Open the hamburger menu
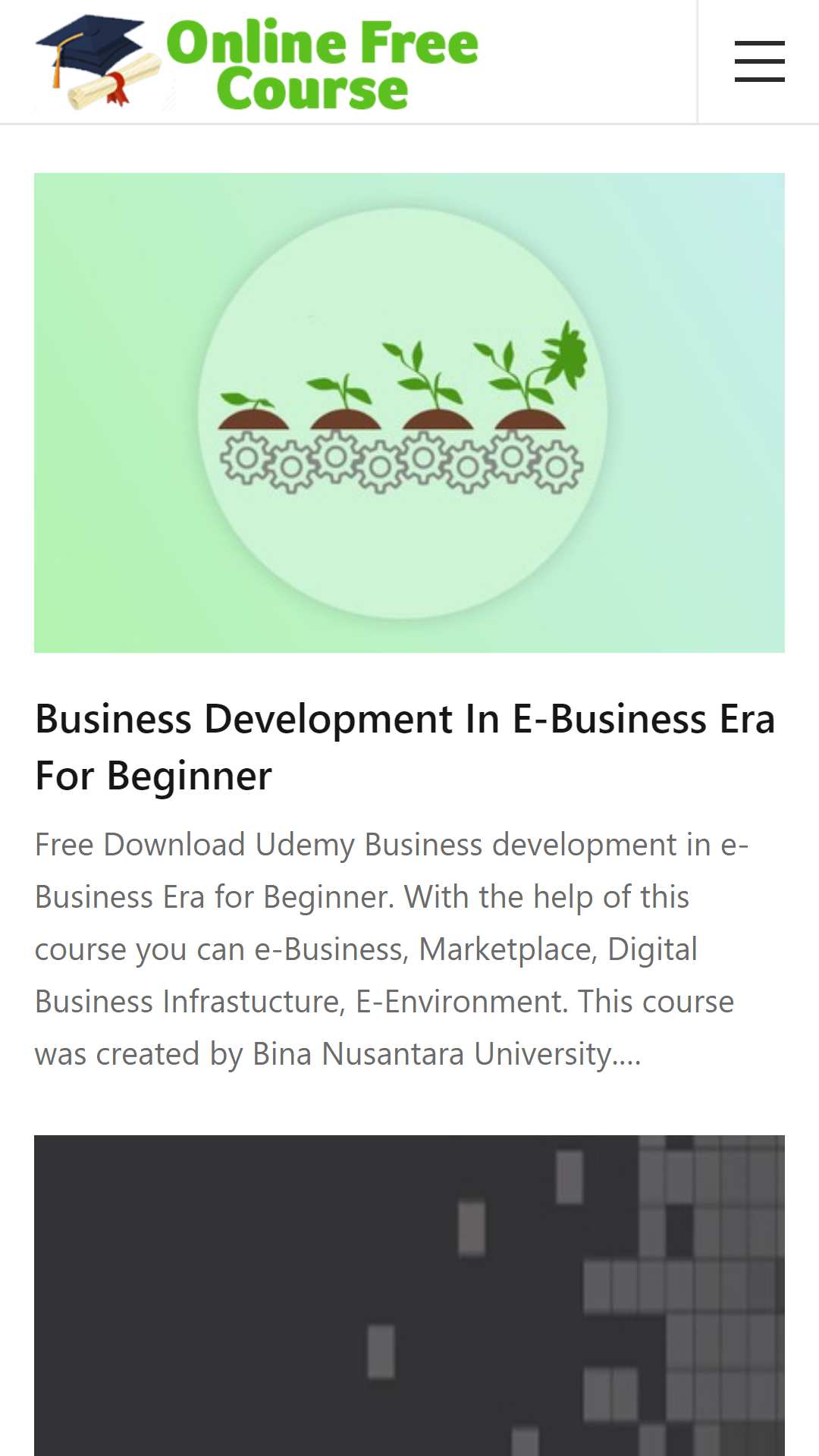The image size is (819, 1456). click(759, 61)
